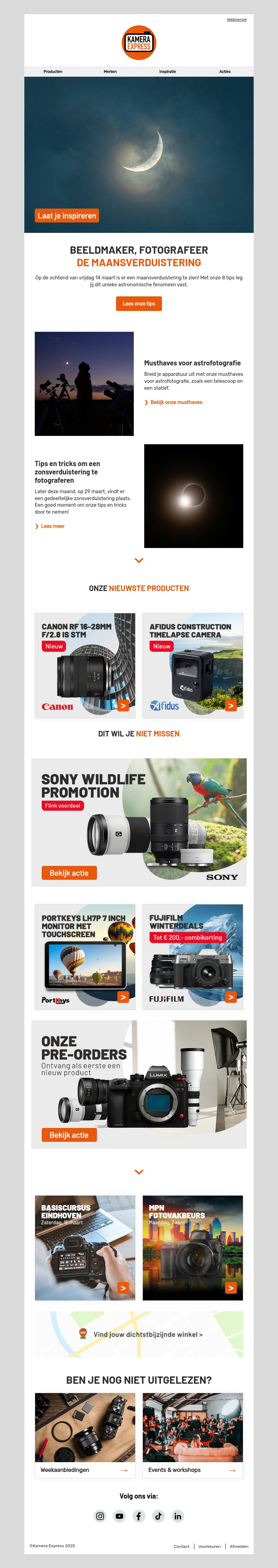Tap the Lees onze tips button
278x1568 pixels.
point(139,304)
